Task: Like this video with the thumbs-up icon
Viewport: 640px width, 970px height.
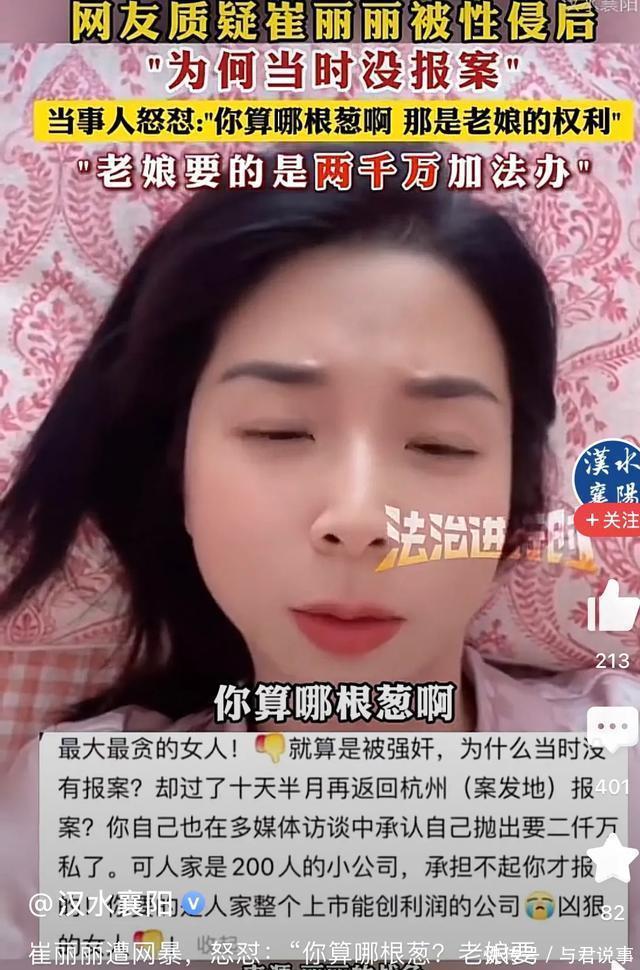Action: click(x=612, y=608)
